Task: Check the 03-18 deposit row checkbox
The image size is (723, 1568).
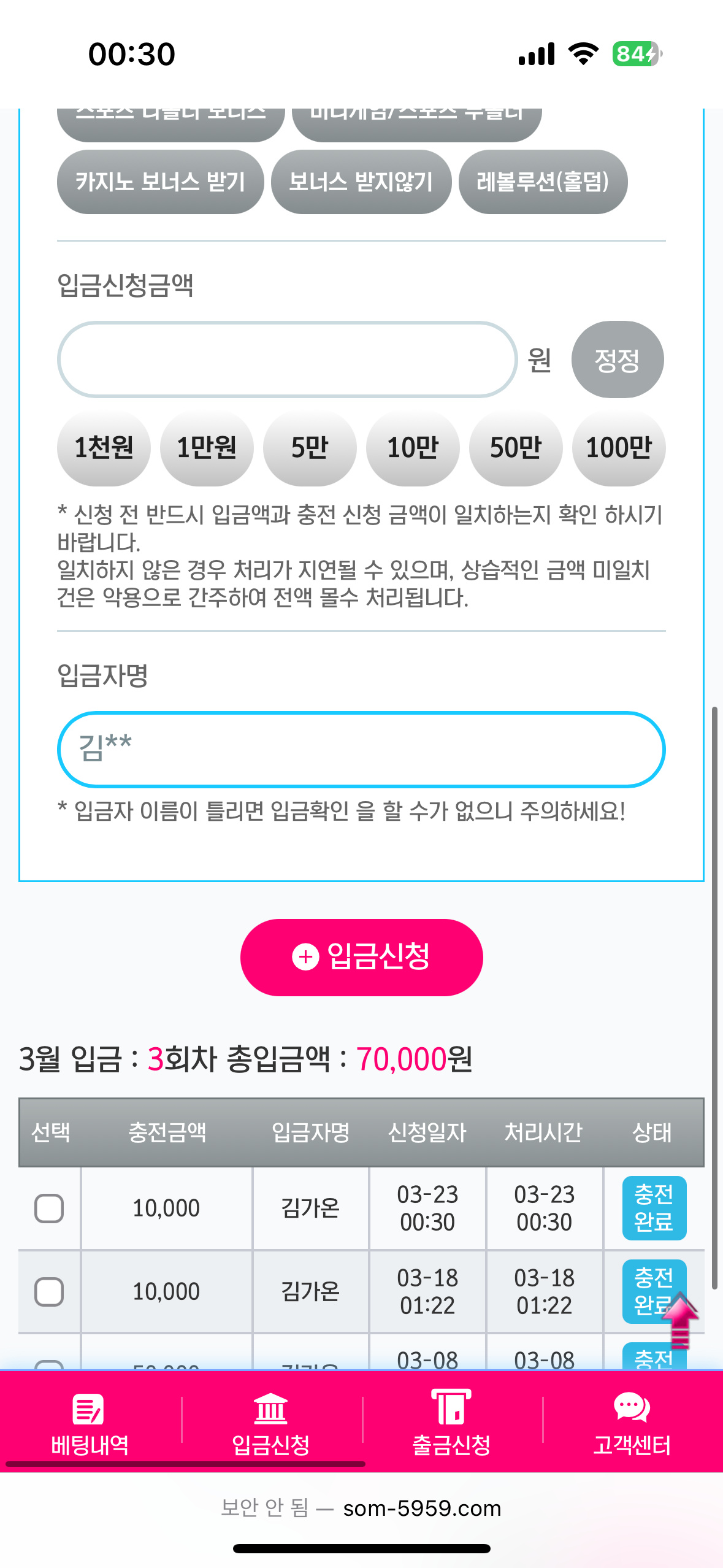Action: [49, 1291]
